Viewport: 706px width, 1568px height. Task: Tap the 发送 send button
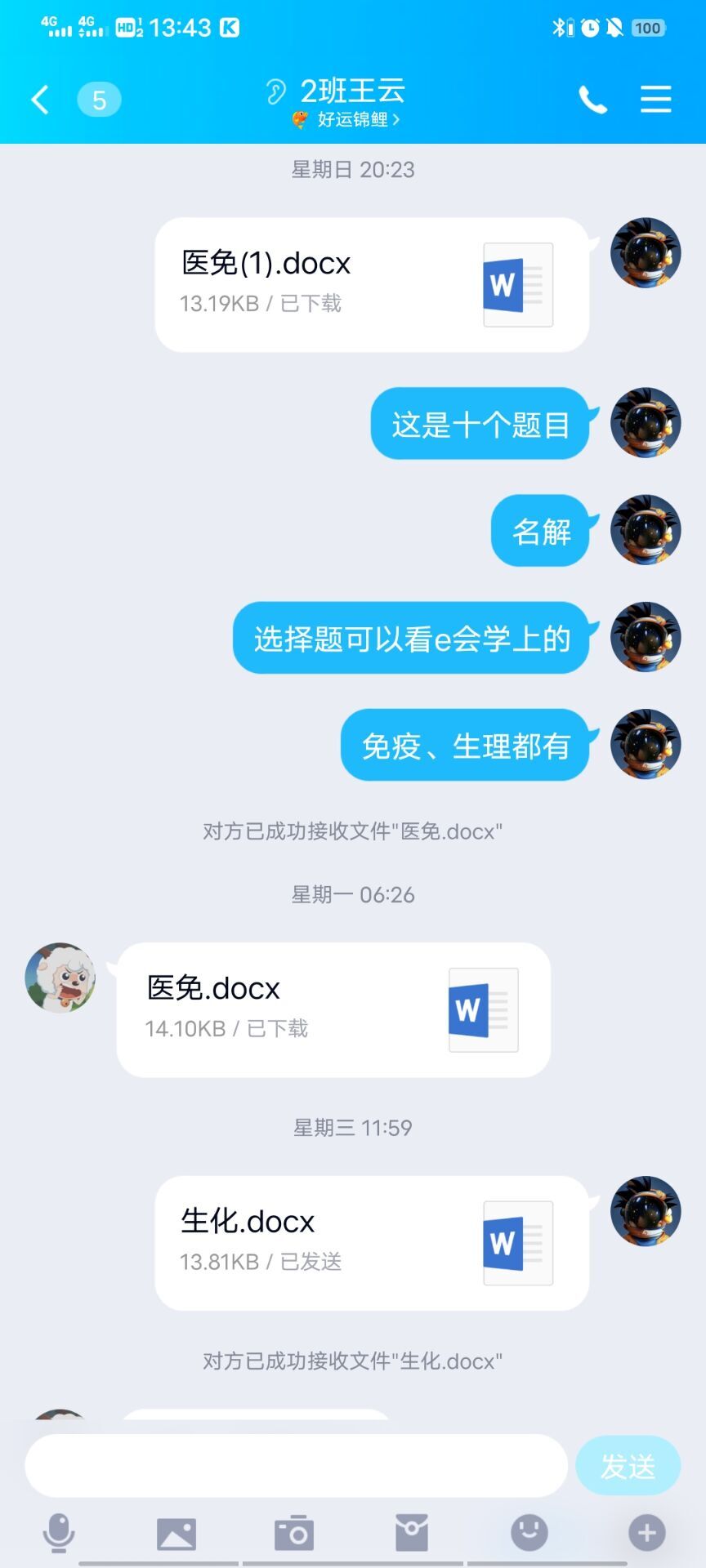click(628, 1466)
